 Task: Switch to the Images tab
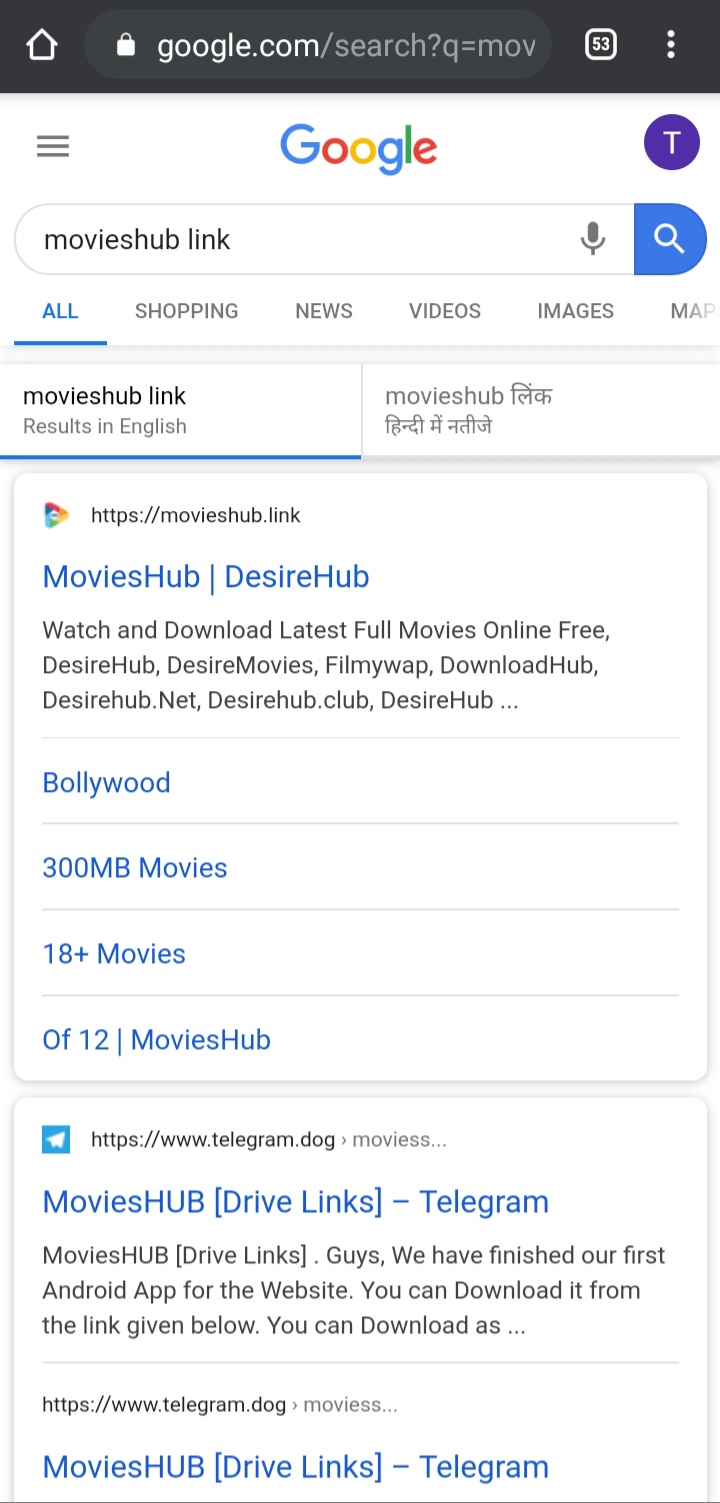[x=575, y=311]
